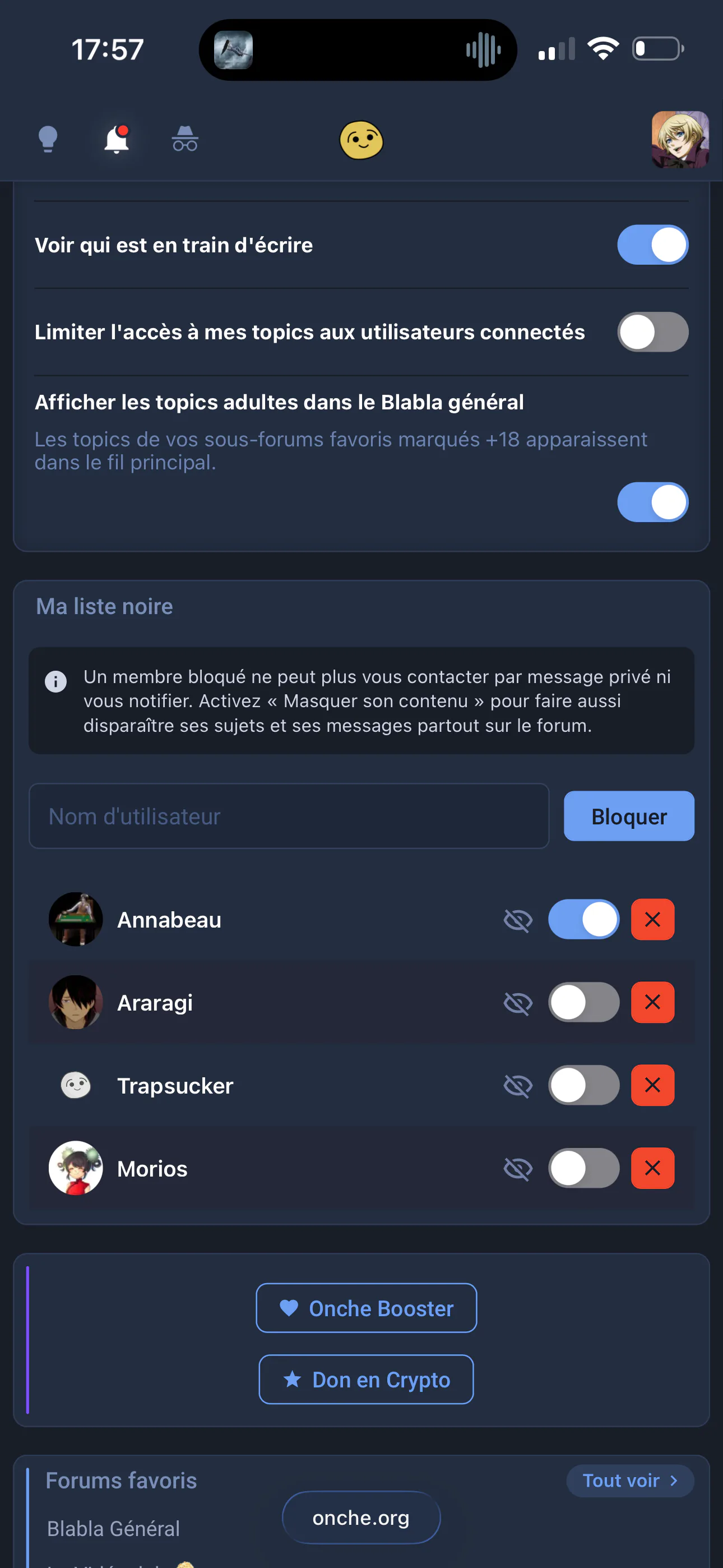Go home via the yellow smiley logo
The width and height of the screenshot is (723, 1568).
(x=361, y=140)
